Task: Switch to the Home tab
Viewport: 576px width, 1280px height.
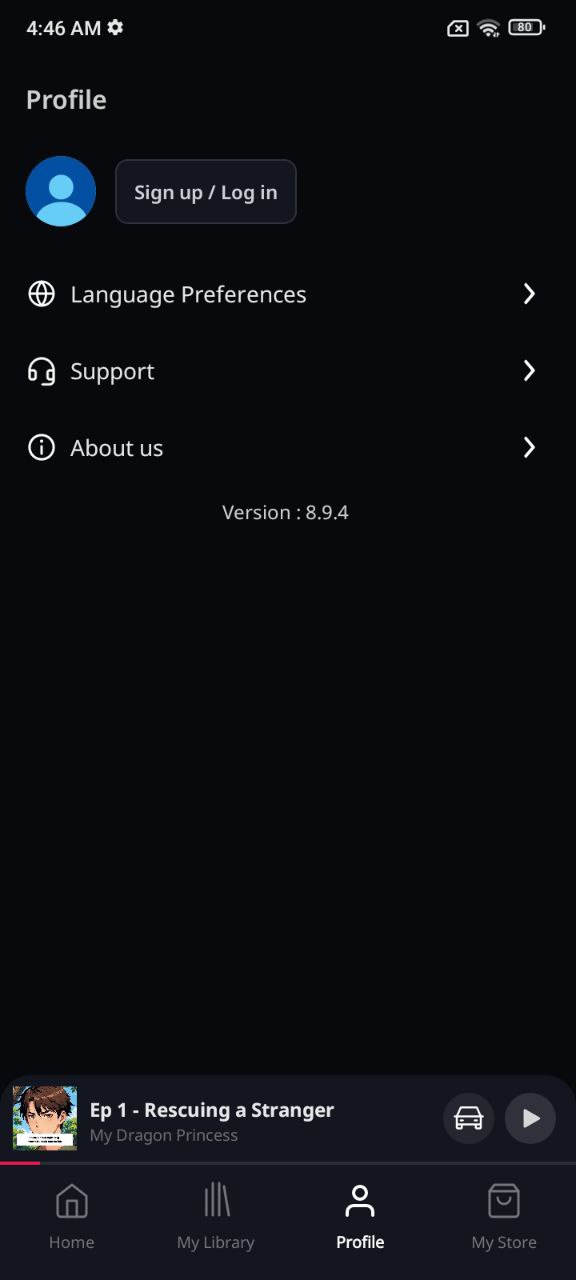Action: (72, 1216)
